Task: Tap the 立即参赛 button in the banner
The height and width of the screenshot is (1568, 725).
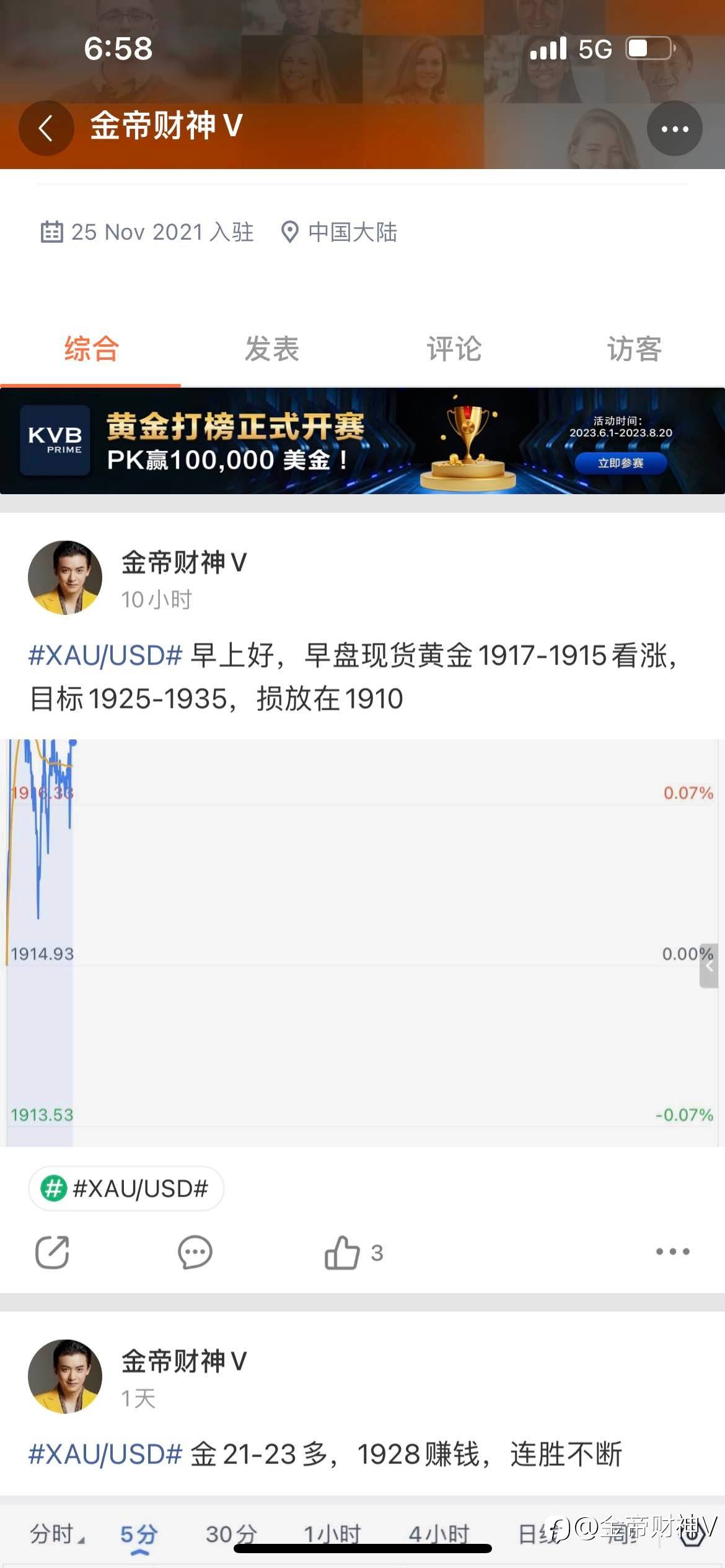Action: tap(621, 463)
